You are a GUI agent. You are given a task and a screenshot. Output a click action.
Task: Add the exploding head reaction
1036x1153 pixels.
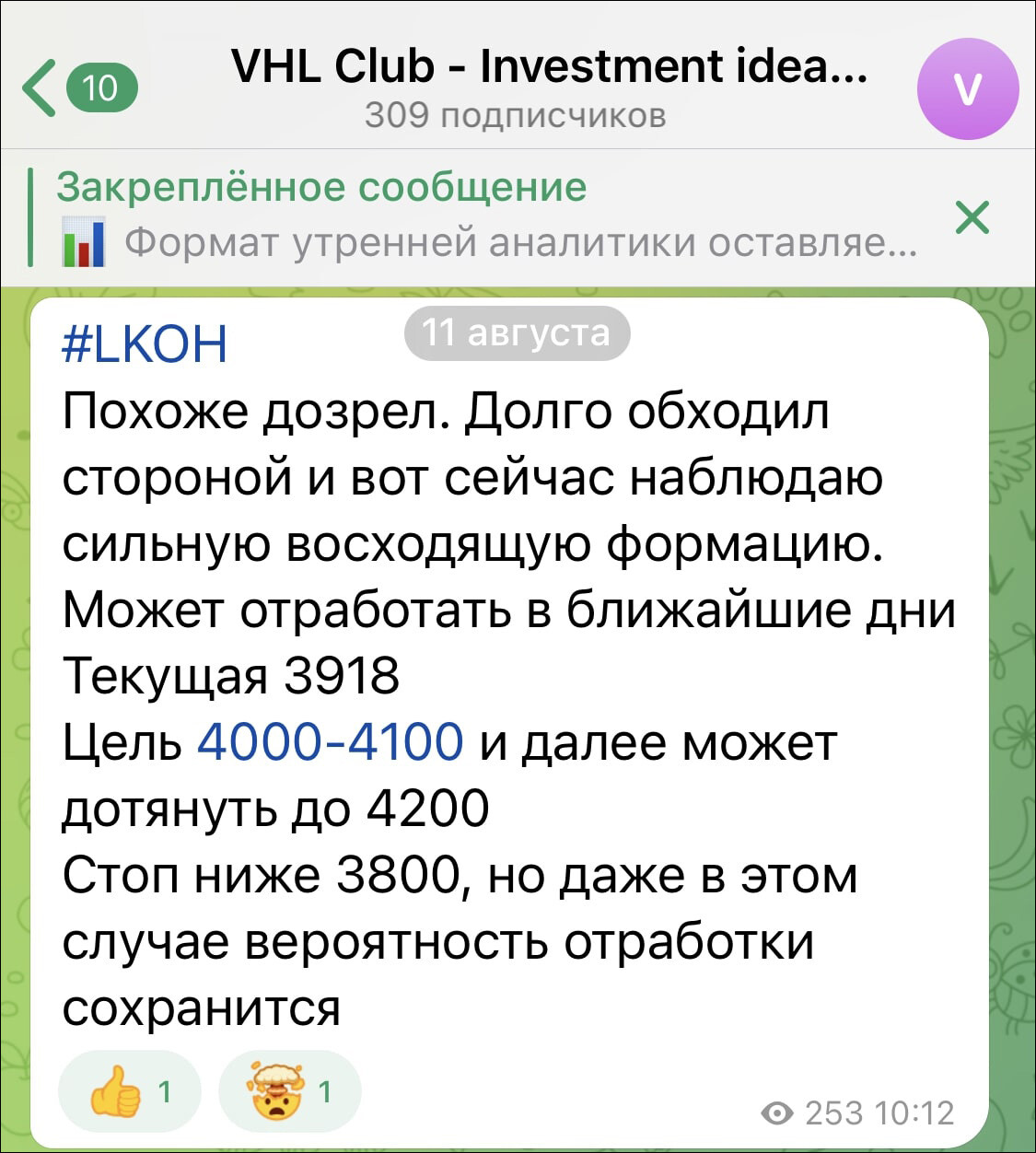coord(289,1092)
